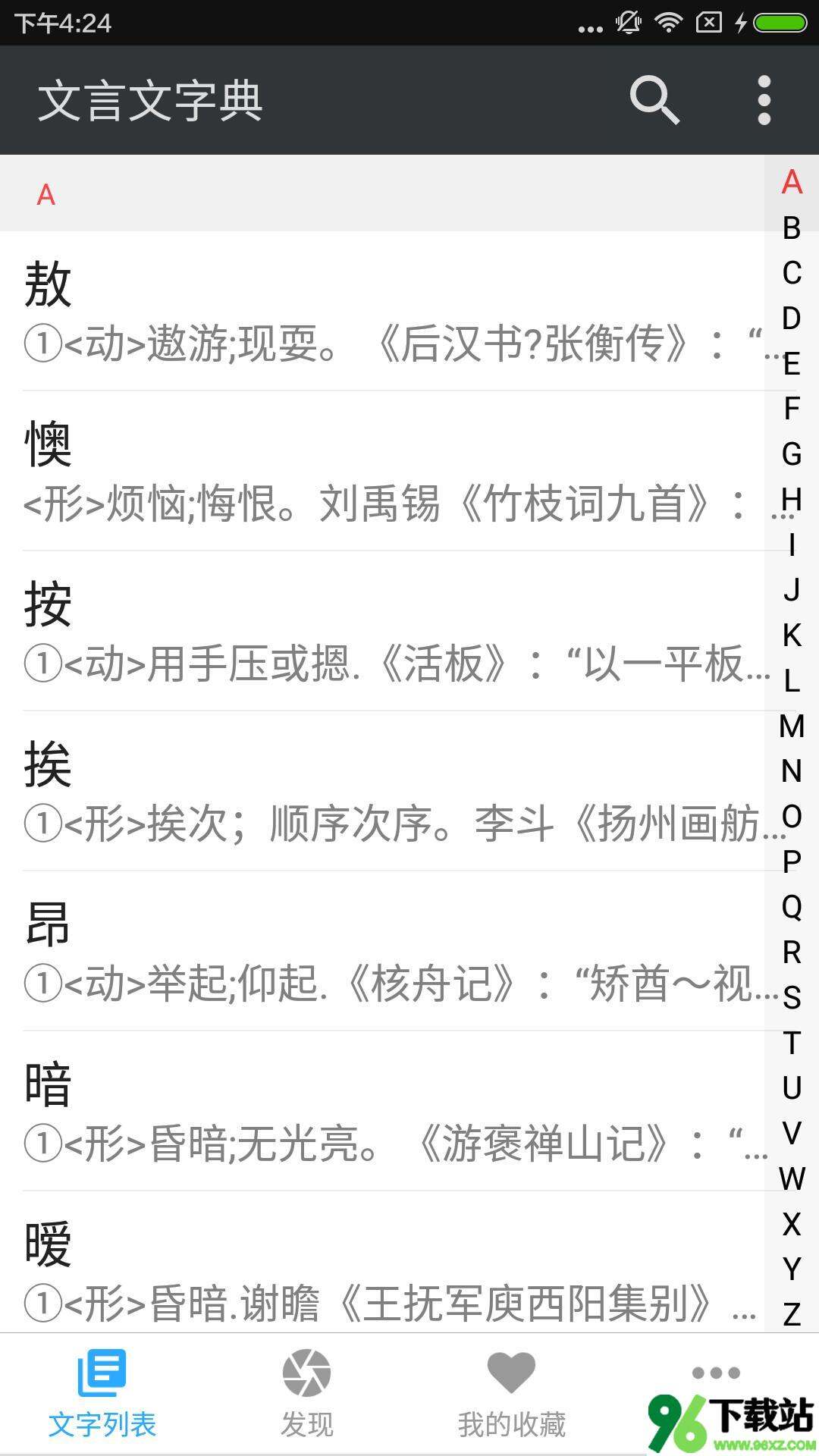Switch to the 我的收藏 tab

coord(512,1394)
